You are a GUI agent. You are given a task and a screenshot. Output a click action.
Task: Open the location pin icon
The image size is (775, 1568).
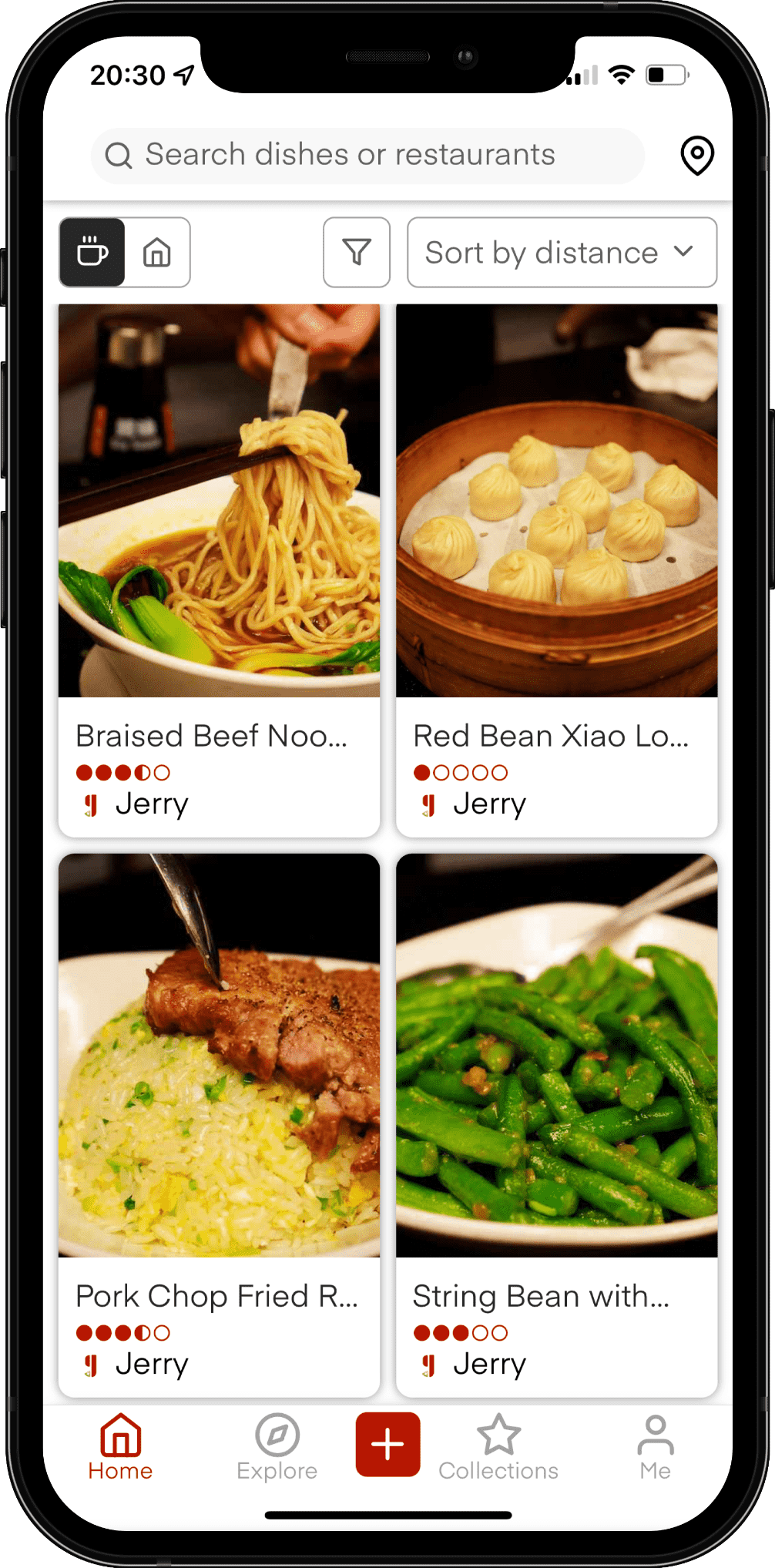tap(696, 156)
